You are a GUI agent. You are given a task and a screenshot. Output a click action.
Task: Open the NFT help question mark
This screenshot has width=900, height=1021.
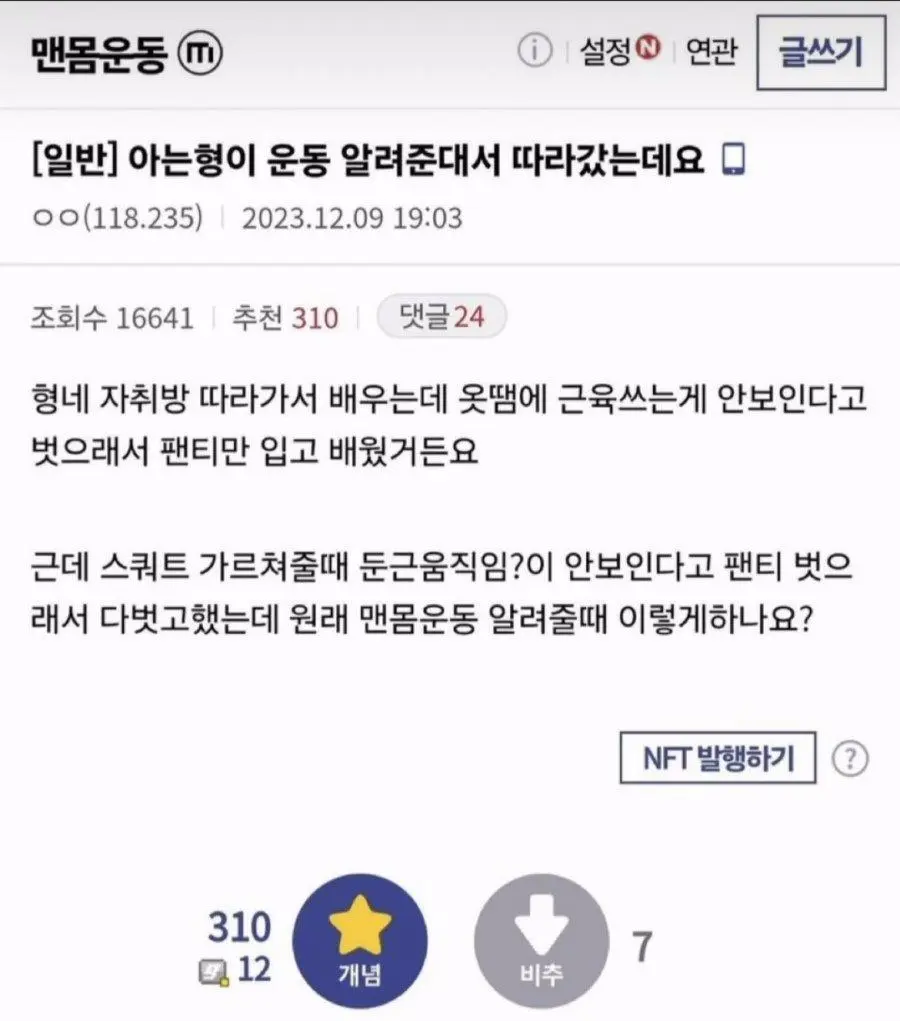click(x=850, y=758)
